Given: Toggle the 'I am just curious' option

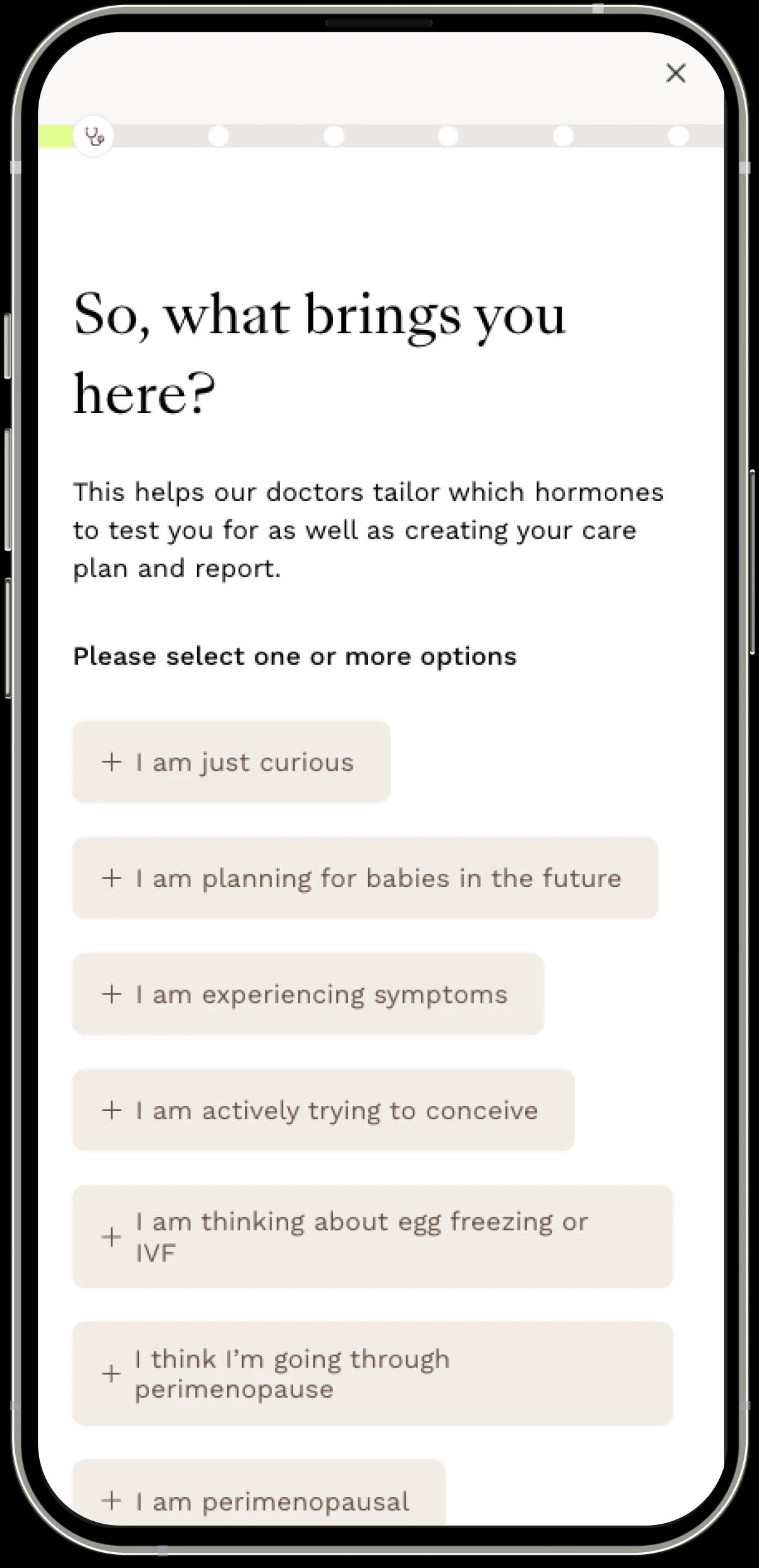Looking at the screenshot, I should coord(232,761).
